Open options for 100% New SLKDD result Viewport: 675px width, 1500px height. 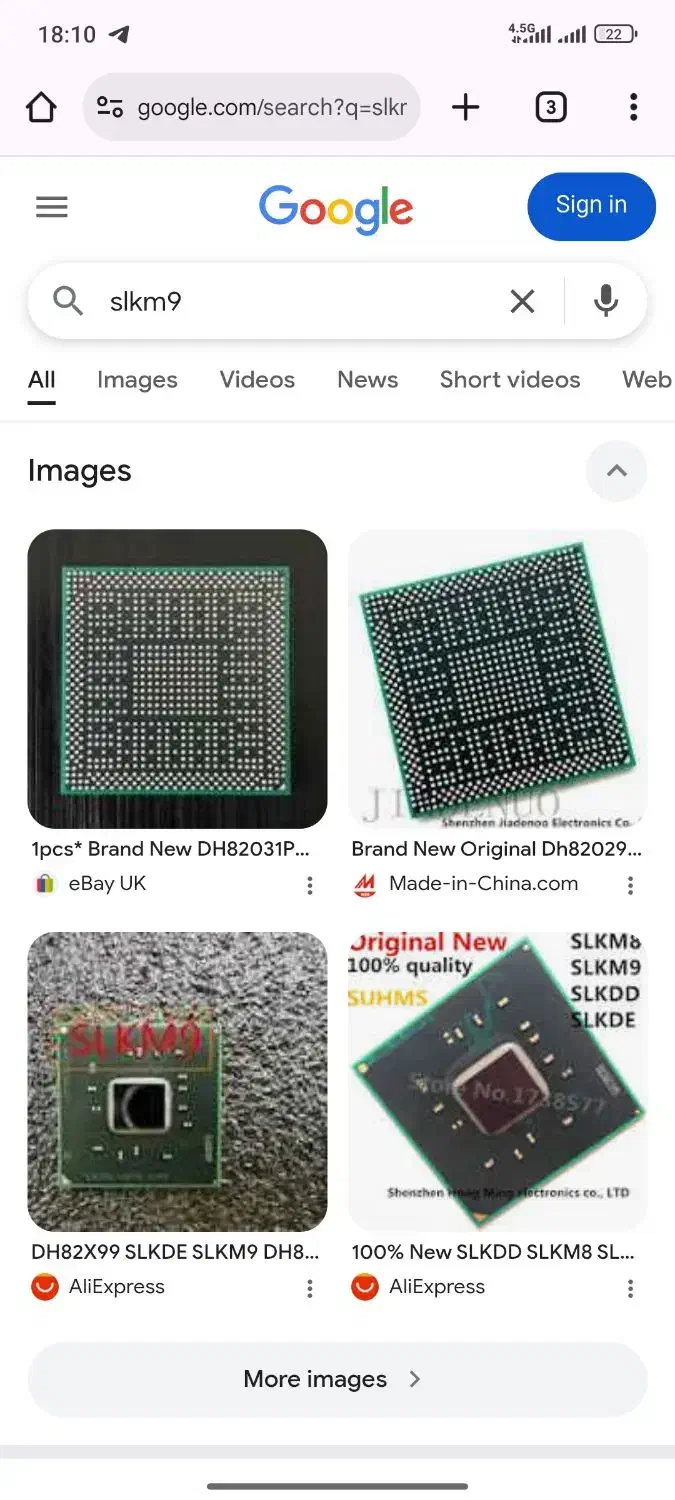click(630, 1288)
